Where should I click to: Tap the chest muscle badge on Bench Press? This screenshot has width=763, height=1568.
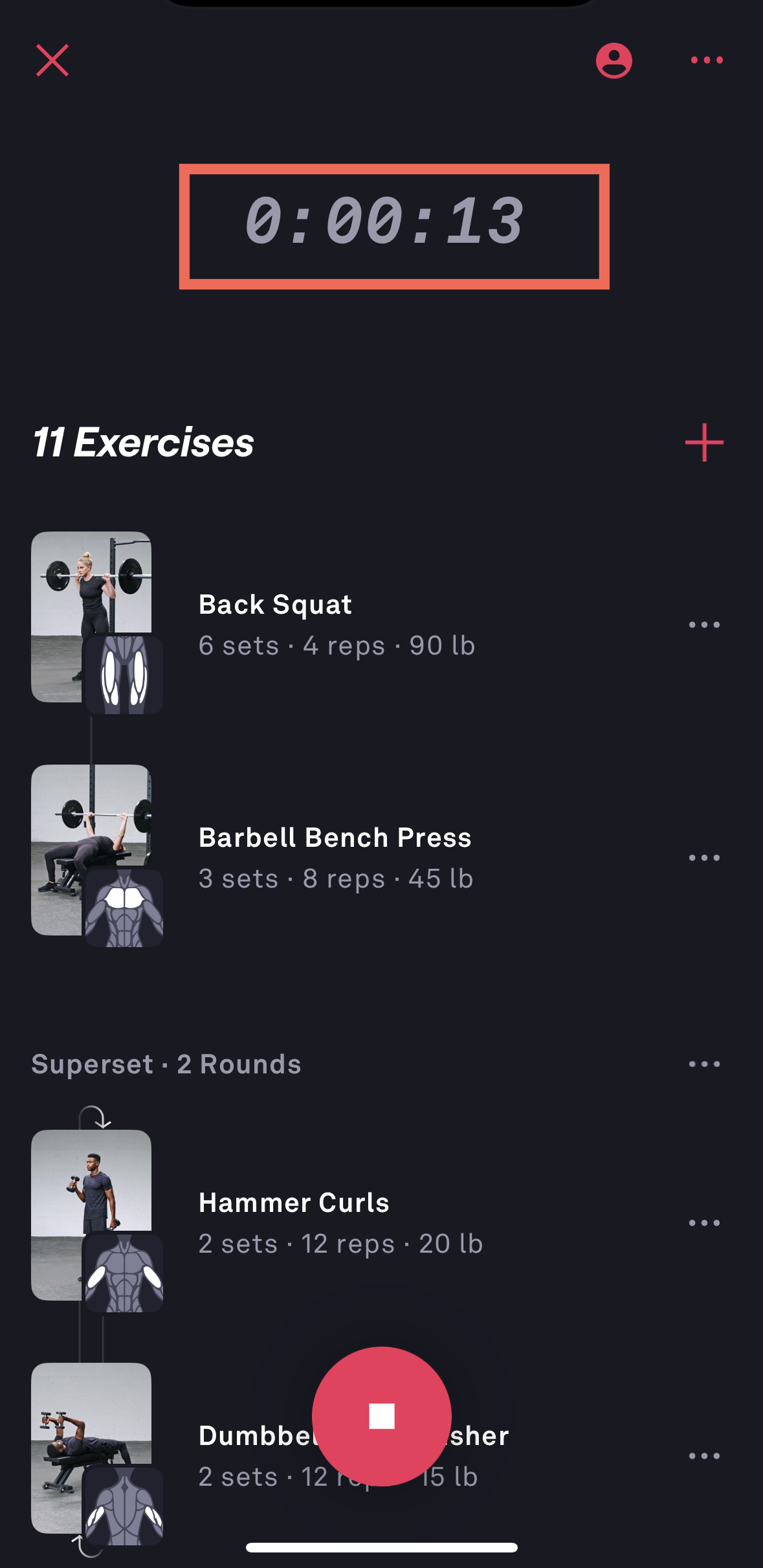(123, 906)
